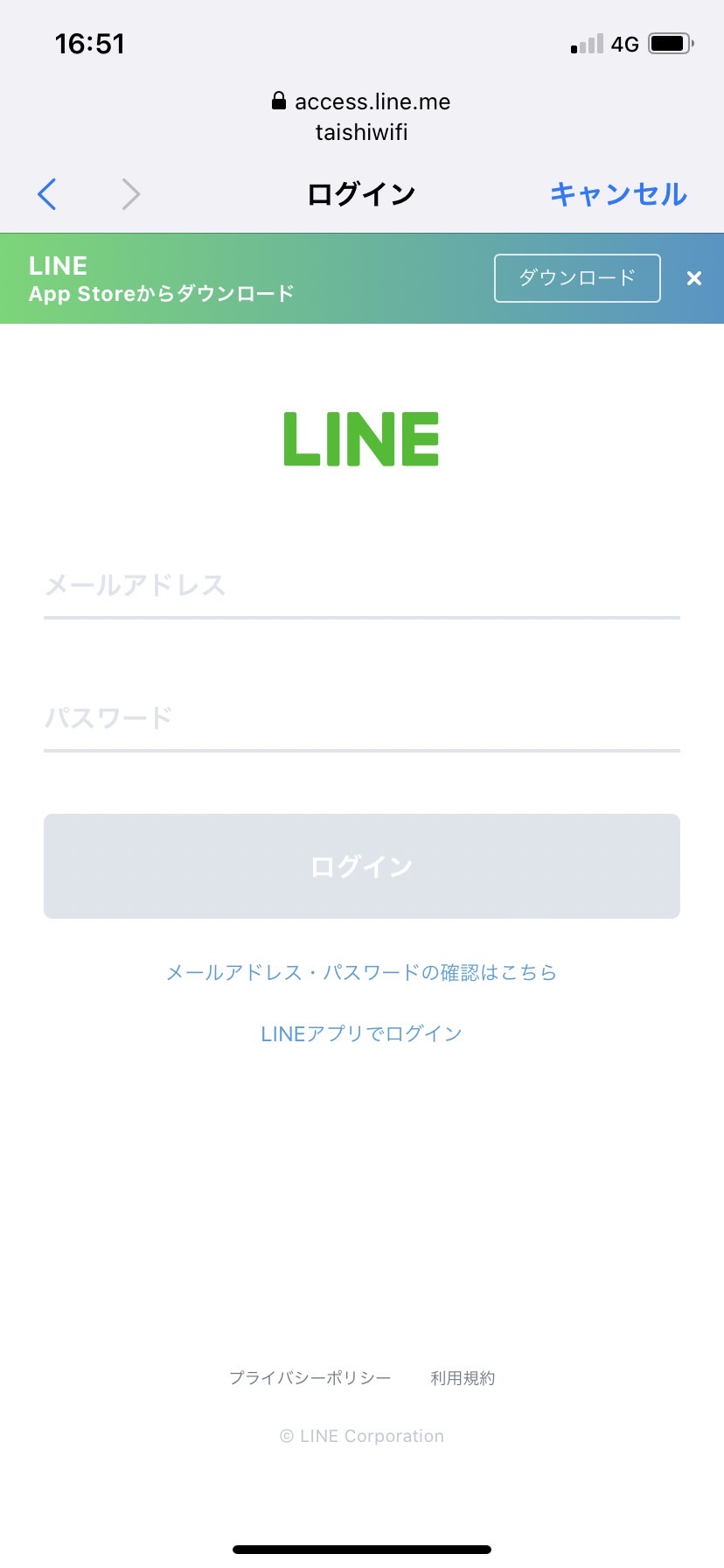Tap the ダウンロード button in the banner
724x1568 pixels.
(x=577, y=278)
